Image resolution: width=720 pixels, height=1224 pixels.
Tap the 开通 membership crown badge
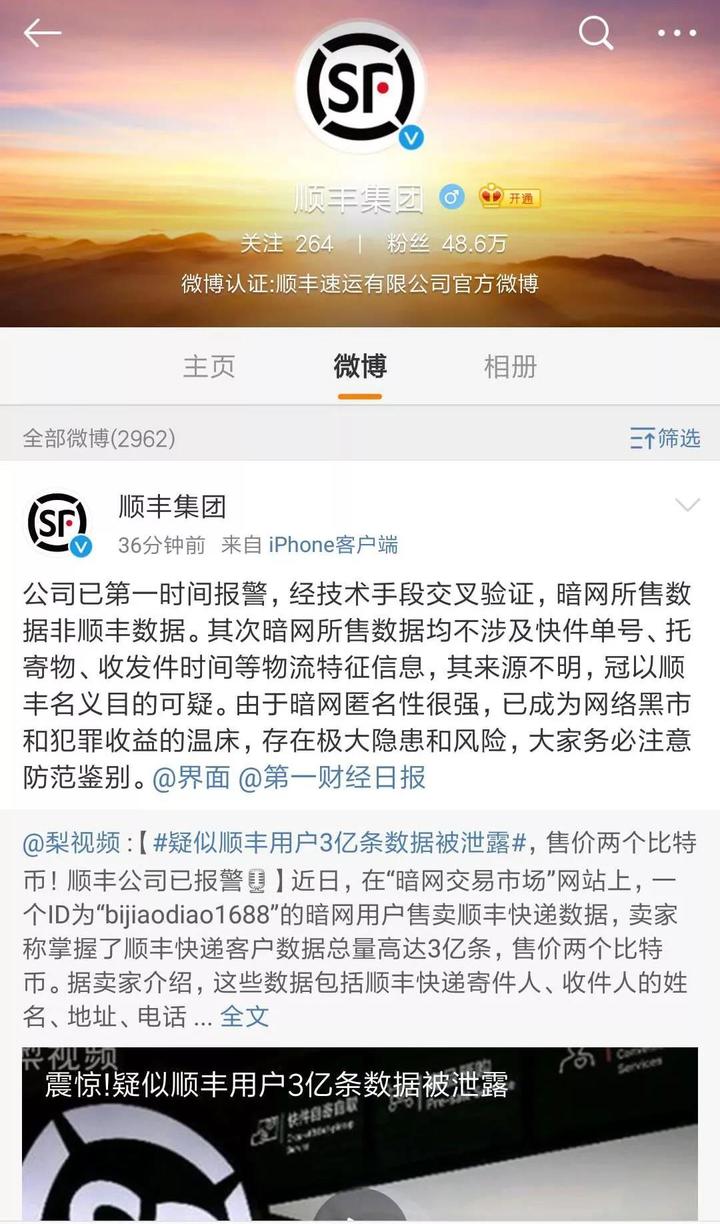click(x=509, y=197)
